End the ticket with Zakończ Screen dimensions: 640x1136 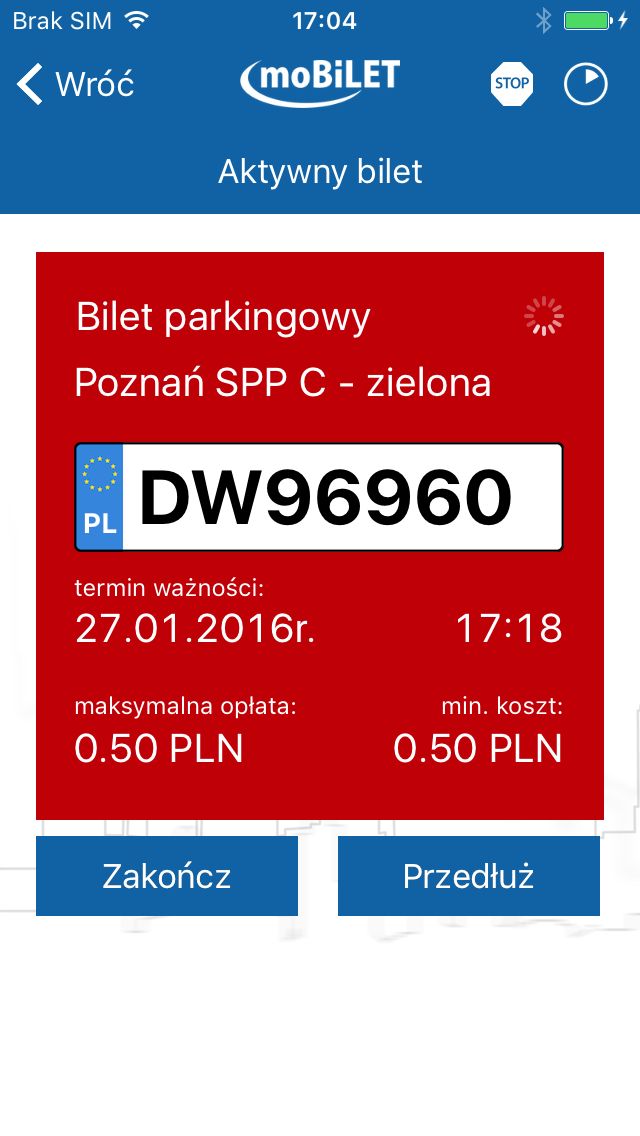click(x=167, y=876)
